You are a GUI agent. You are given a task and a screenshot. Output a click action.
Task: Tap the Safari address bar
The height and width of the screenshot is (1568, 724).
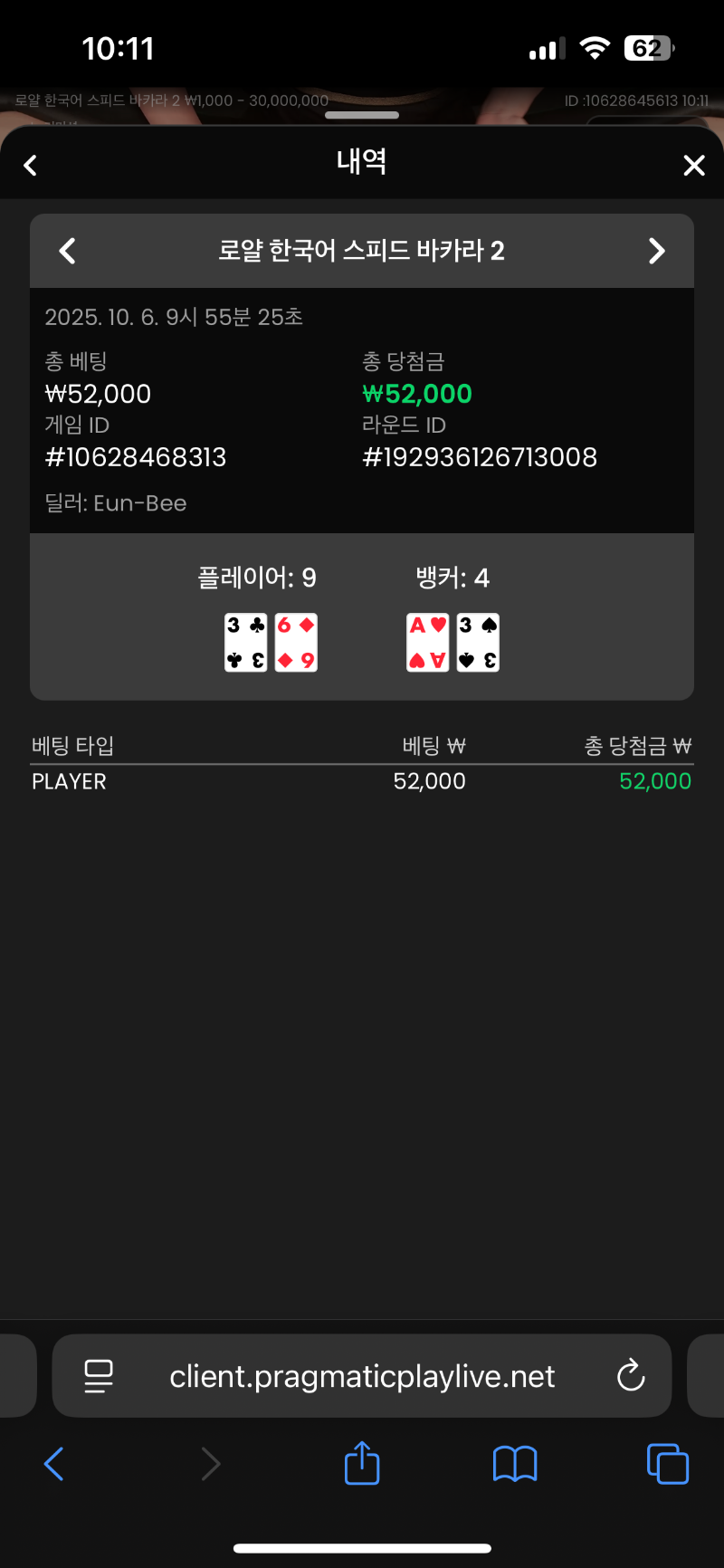362,1376
